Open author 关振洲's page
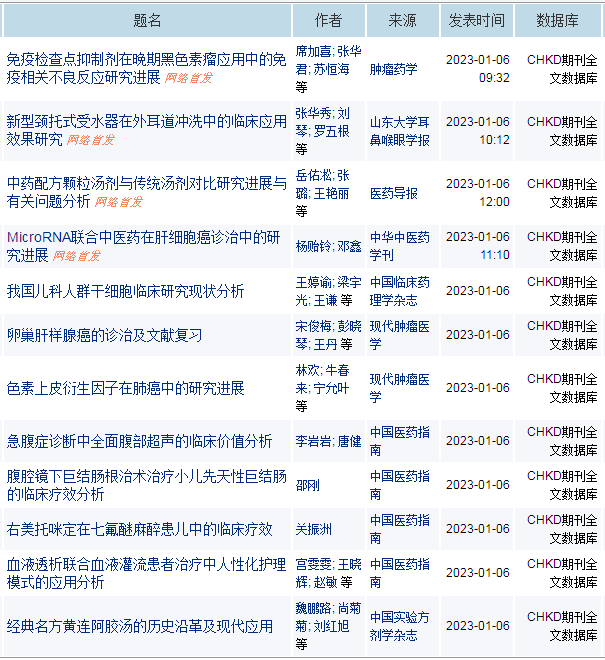Viewport: 605px width, 660px height. tap(313, 529)
